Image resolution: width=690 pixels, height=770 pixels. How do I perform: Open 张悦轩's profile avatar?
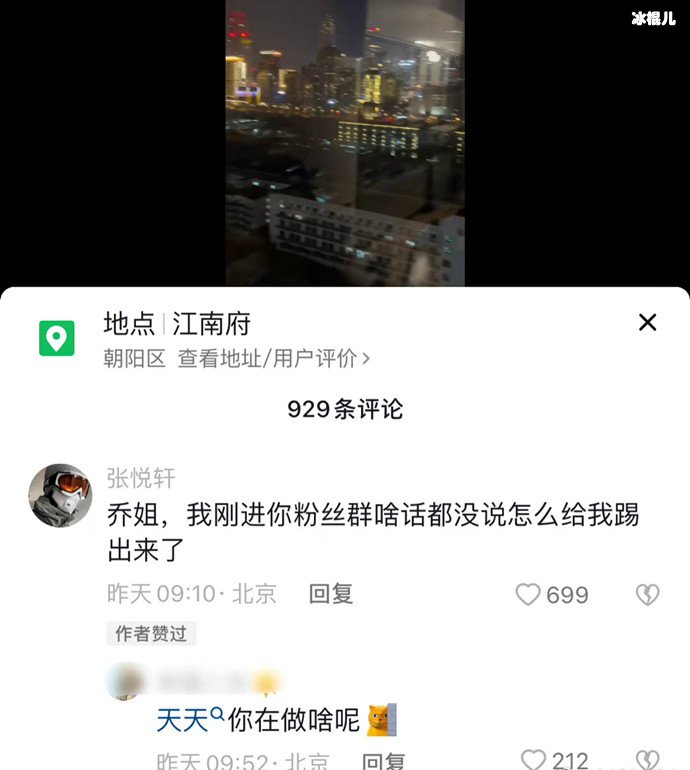pos(60,495)
